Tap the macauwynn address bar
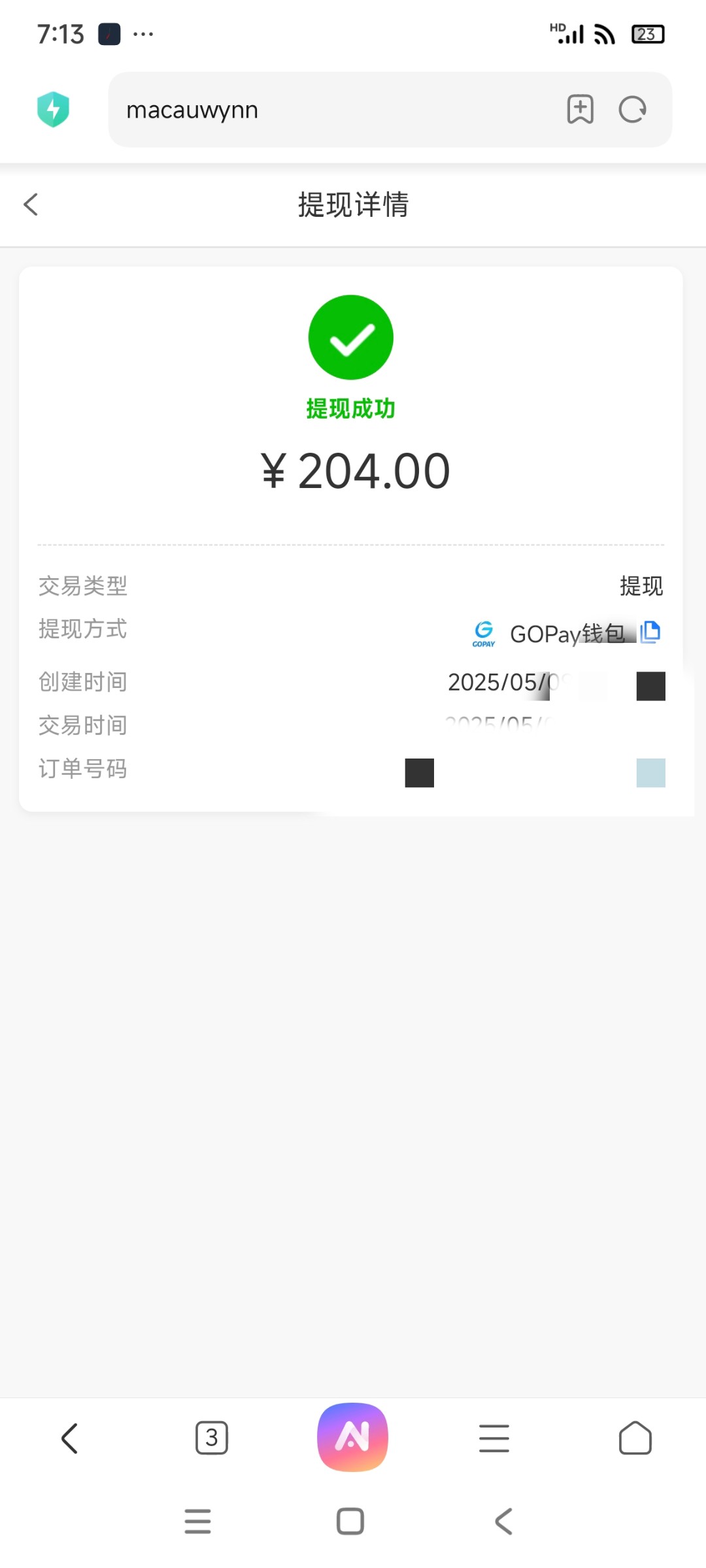The height and width of the screenshot is (1568, 706). click(x=333, y=110)
